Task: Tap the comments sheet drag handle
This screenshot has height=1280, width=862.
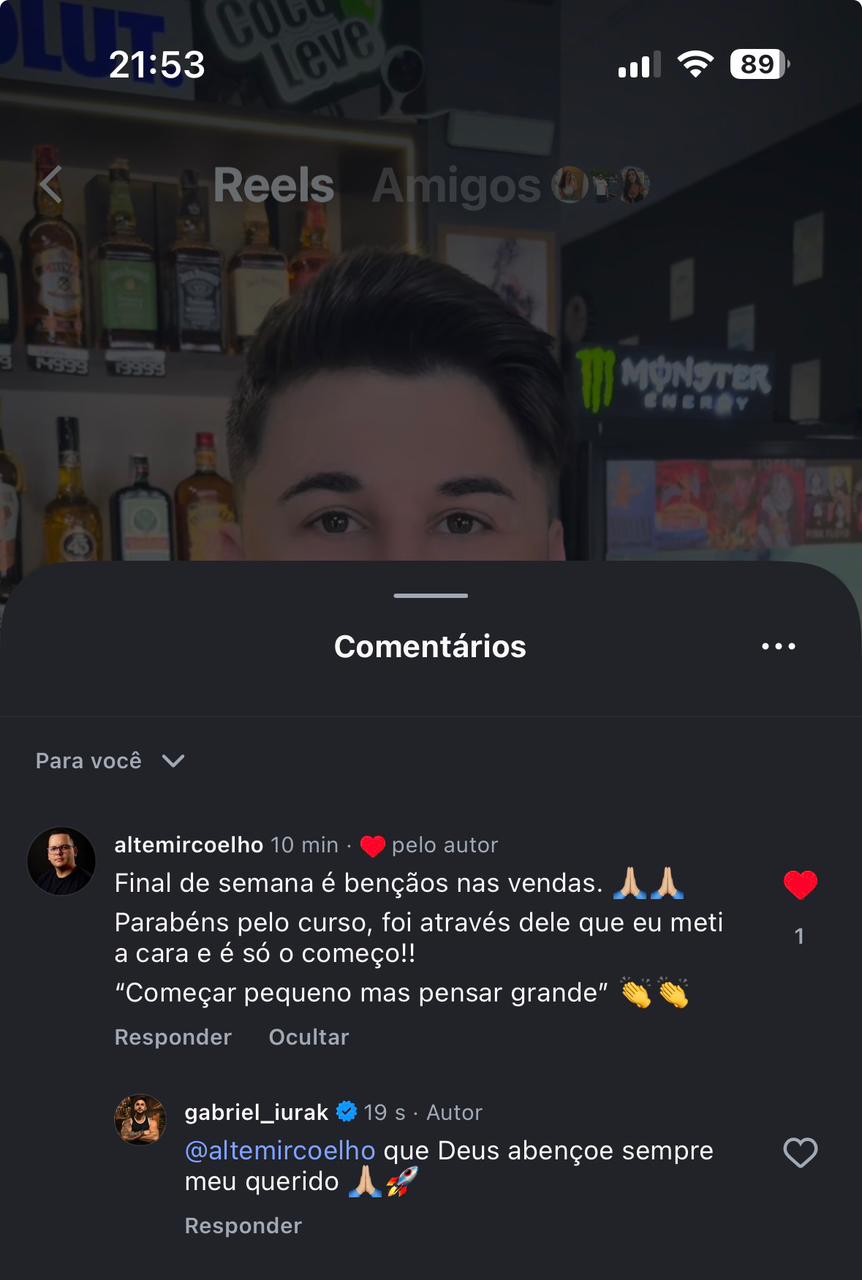Action: pos(430,596)
